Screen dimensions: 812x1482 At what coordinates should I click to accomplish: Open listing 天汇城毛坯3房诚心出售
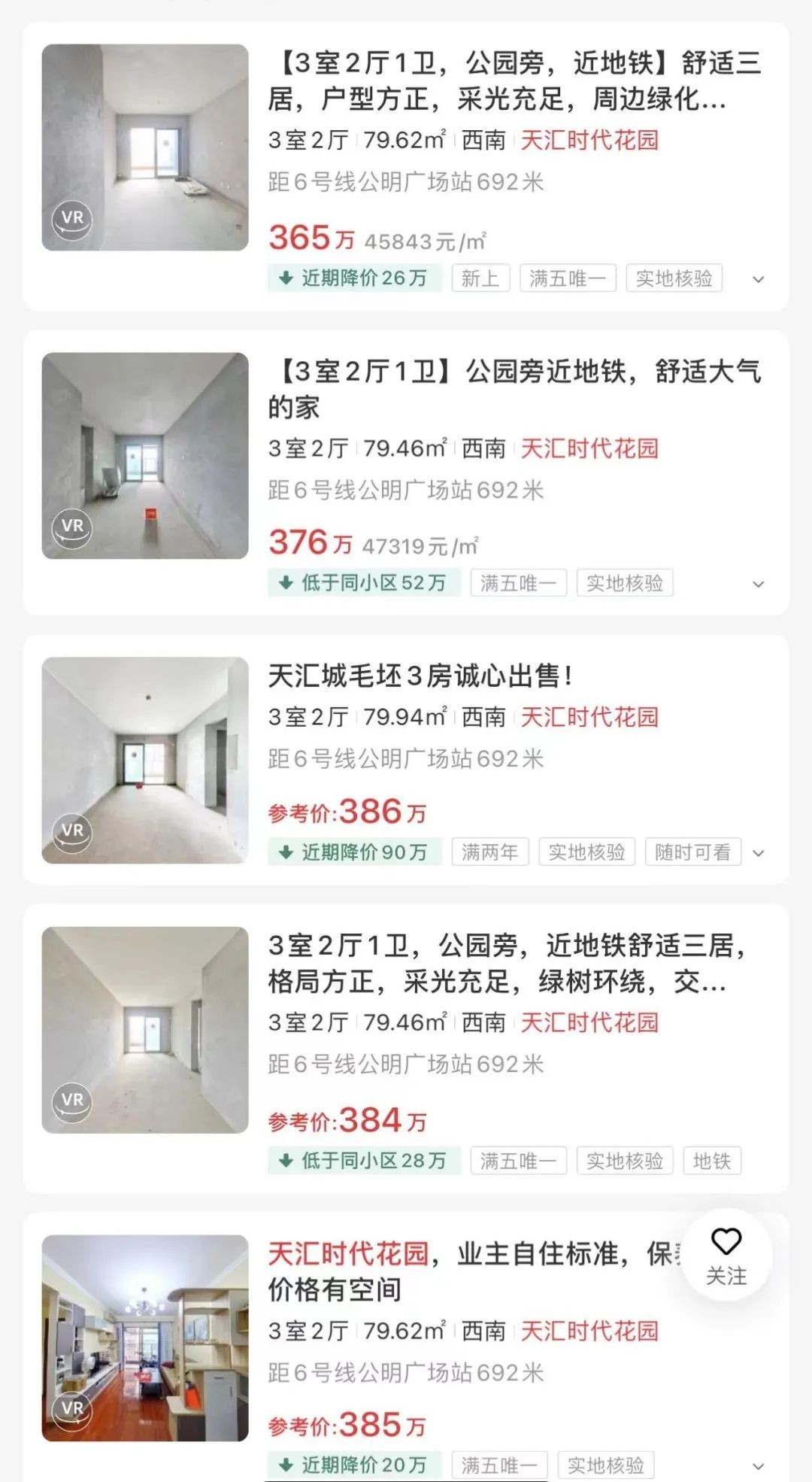[x=421, y=676]
